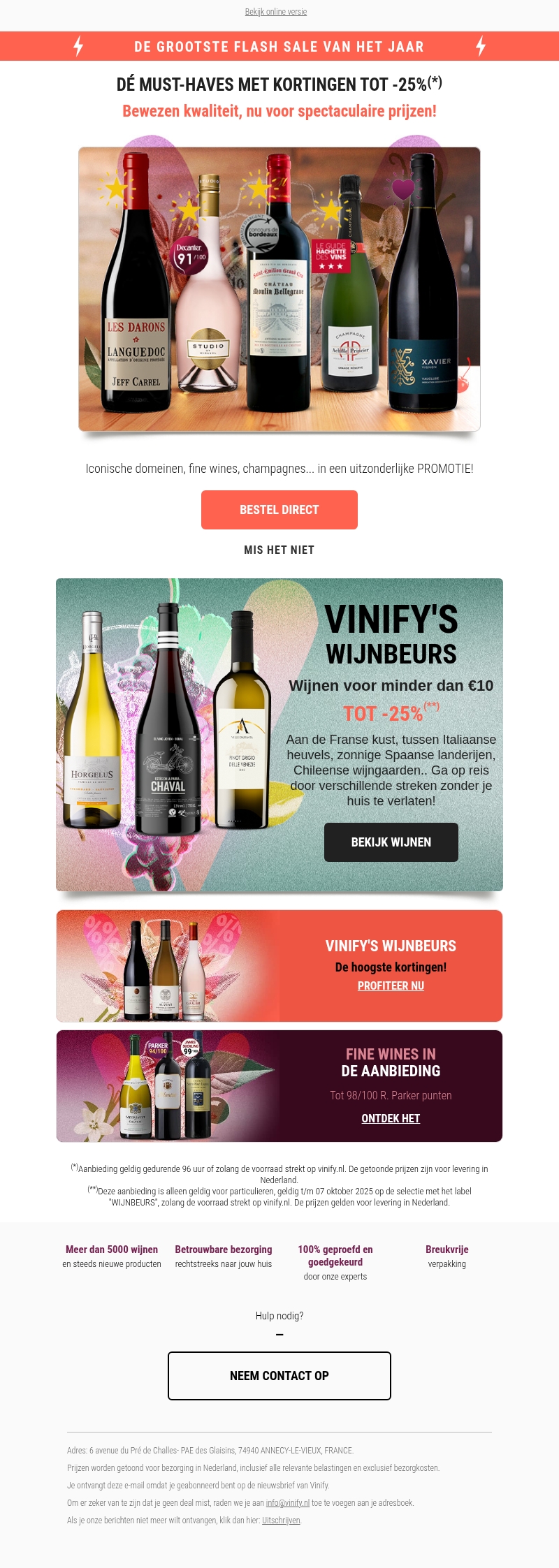Viewport: 559px width, 1568px height.
Task: Tap the 'NEEM CONTACT OP' button
Action: point(279,1376)
